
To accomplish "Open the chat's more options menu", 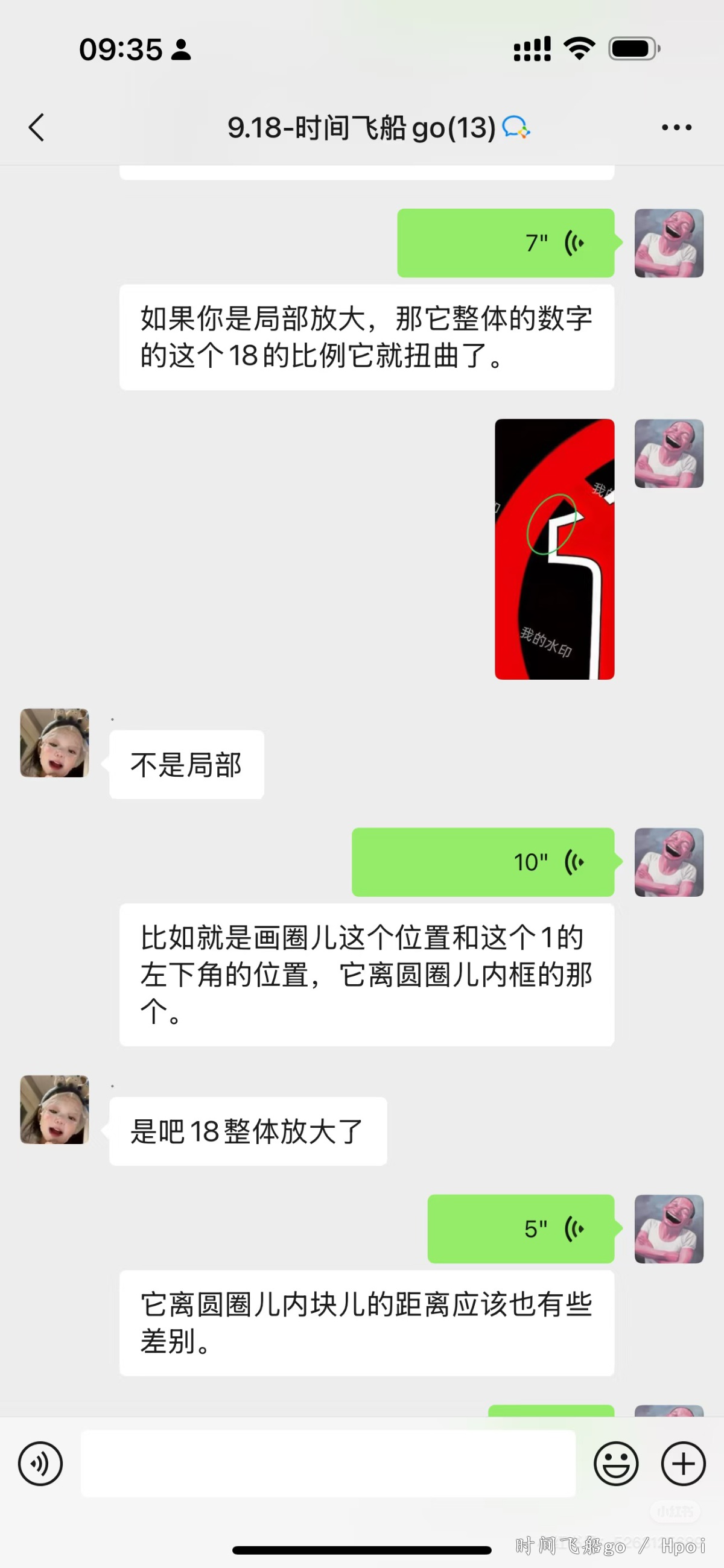I will [x=676, y=127].
